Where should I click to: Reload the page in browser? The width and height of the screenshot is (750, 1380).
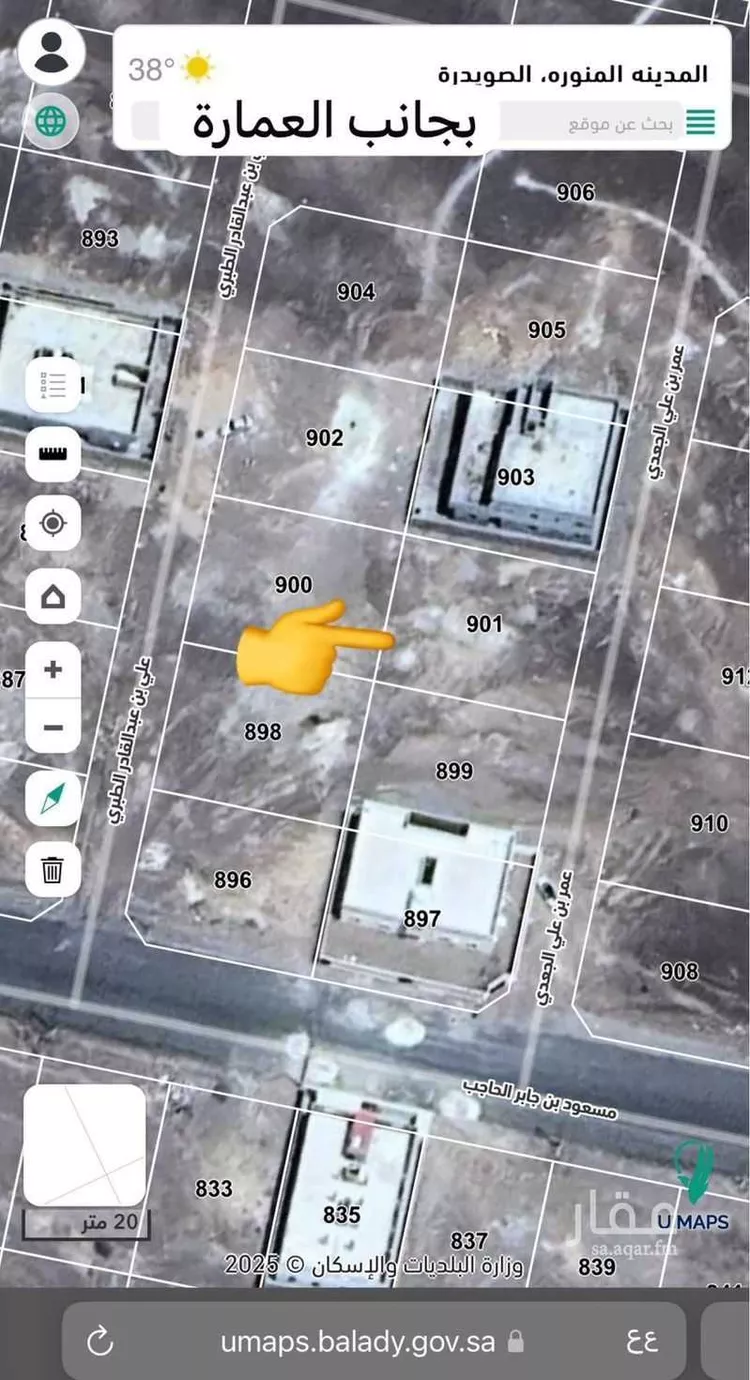click(x=100, y=1341)
